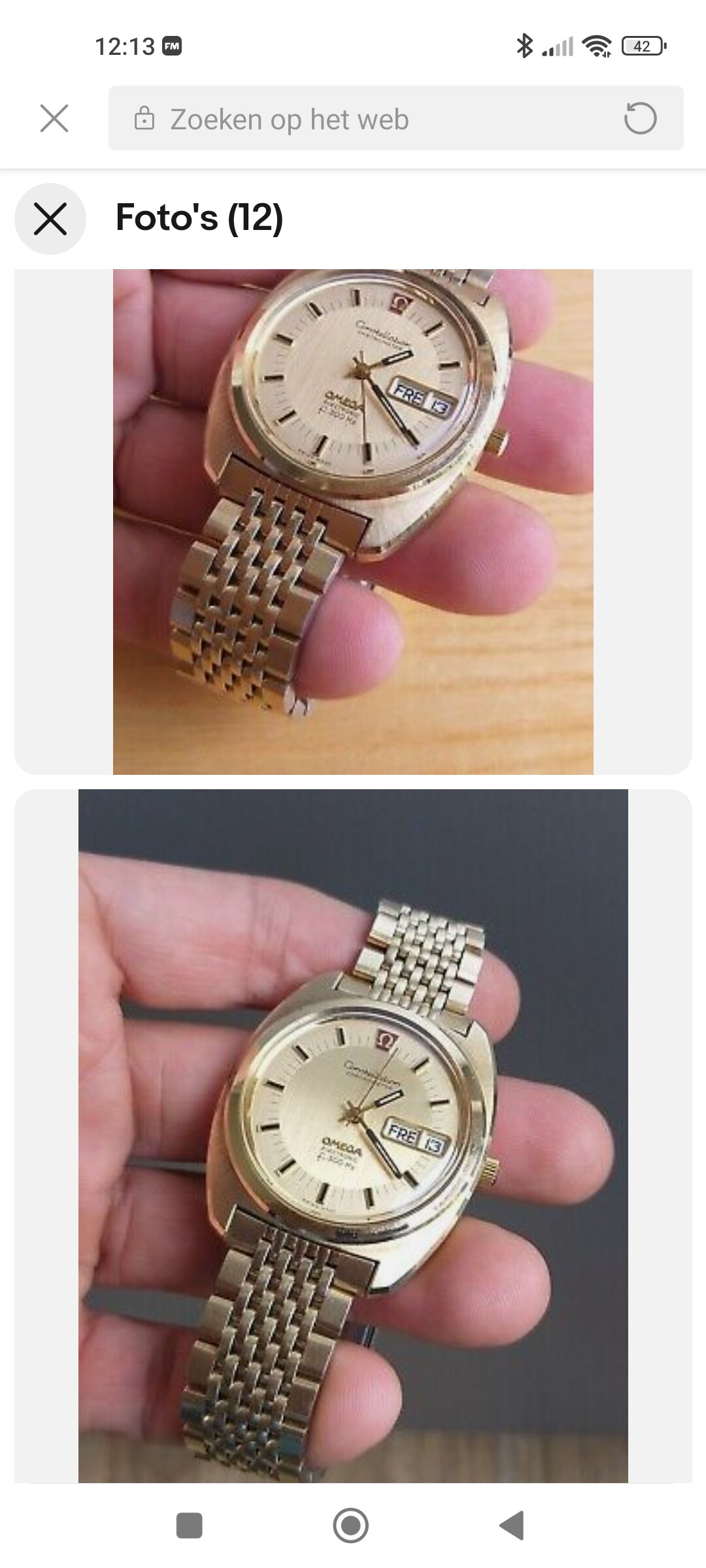The image size is (706, 1568).
Task: Close the in-app browser tab
Action: (54, 119)
